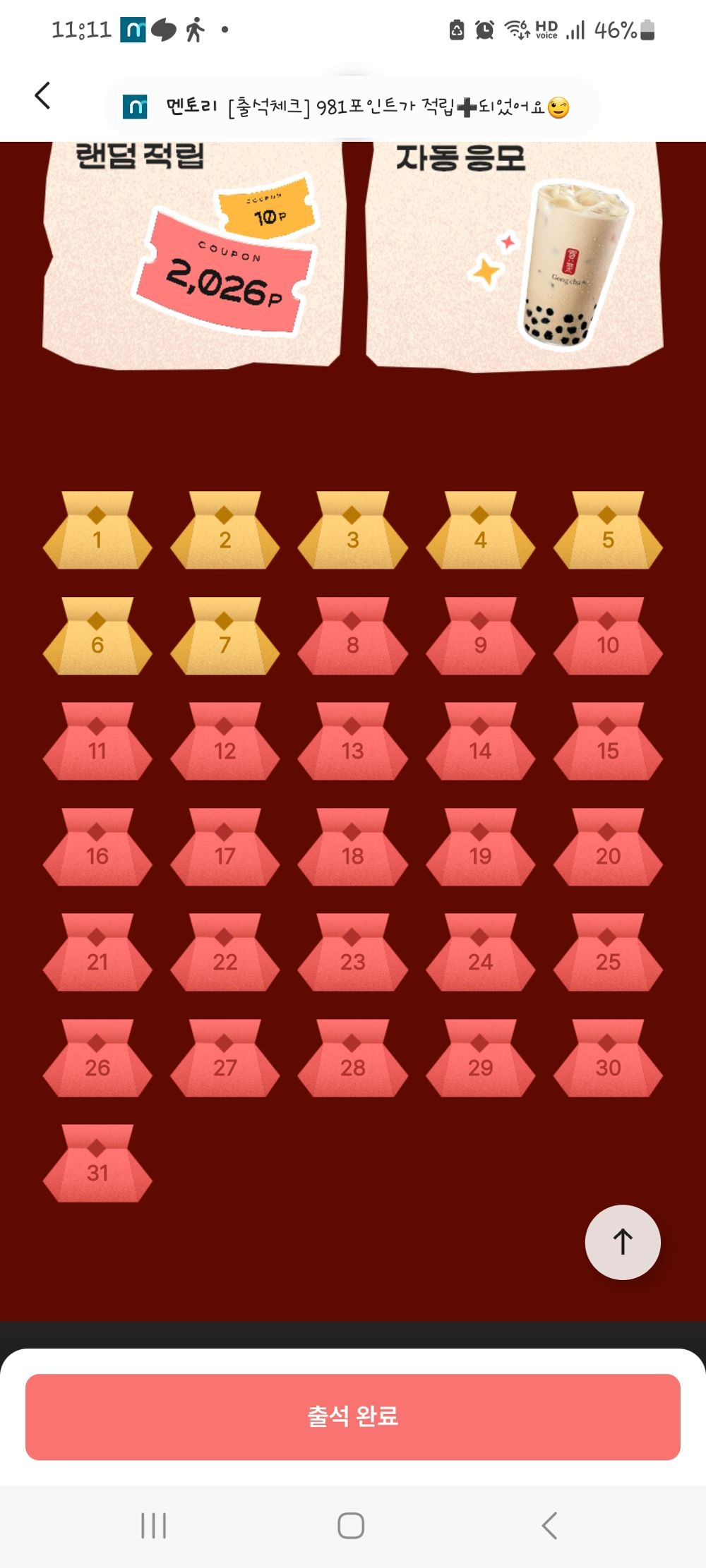Tap the 출석 완료 button

tap(353, 1416)
